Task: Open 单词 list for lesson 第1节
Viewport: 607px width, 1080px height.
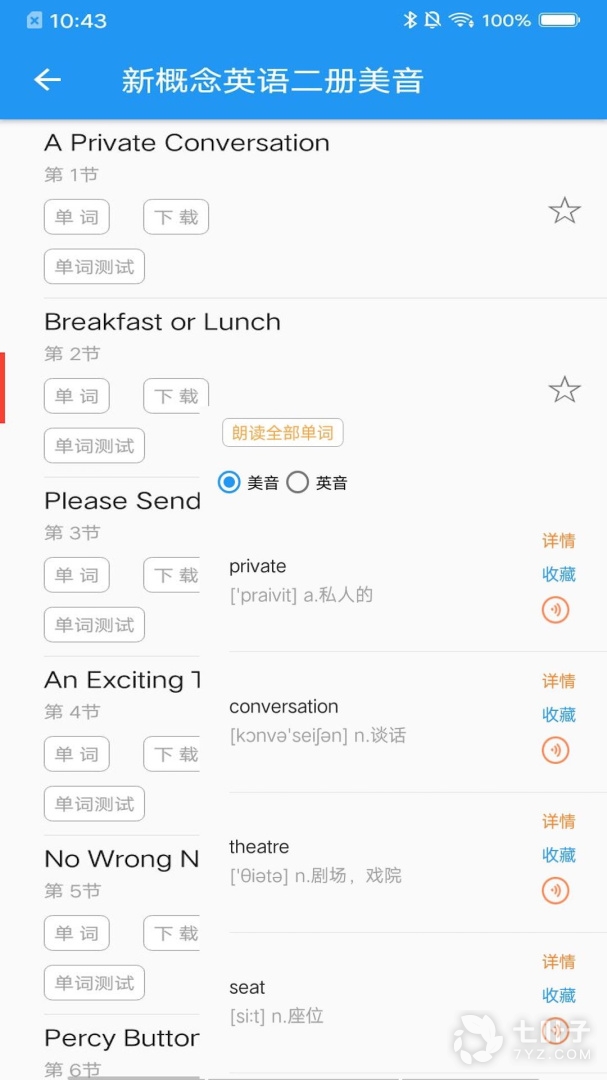Action: tap(77, 217)
